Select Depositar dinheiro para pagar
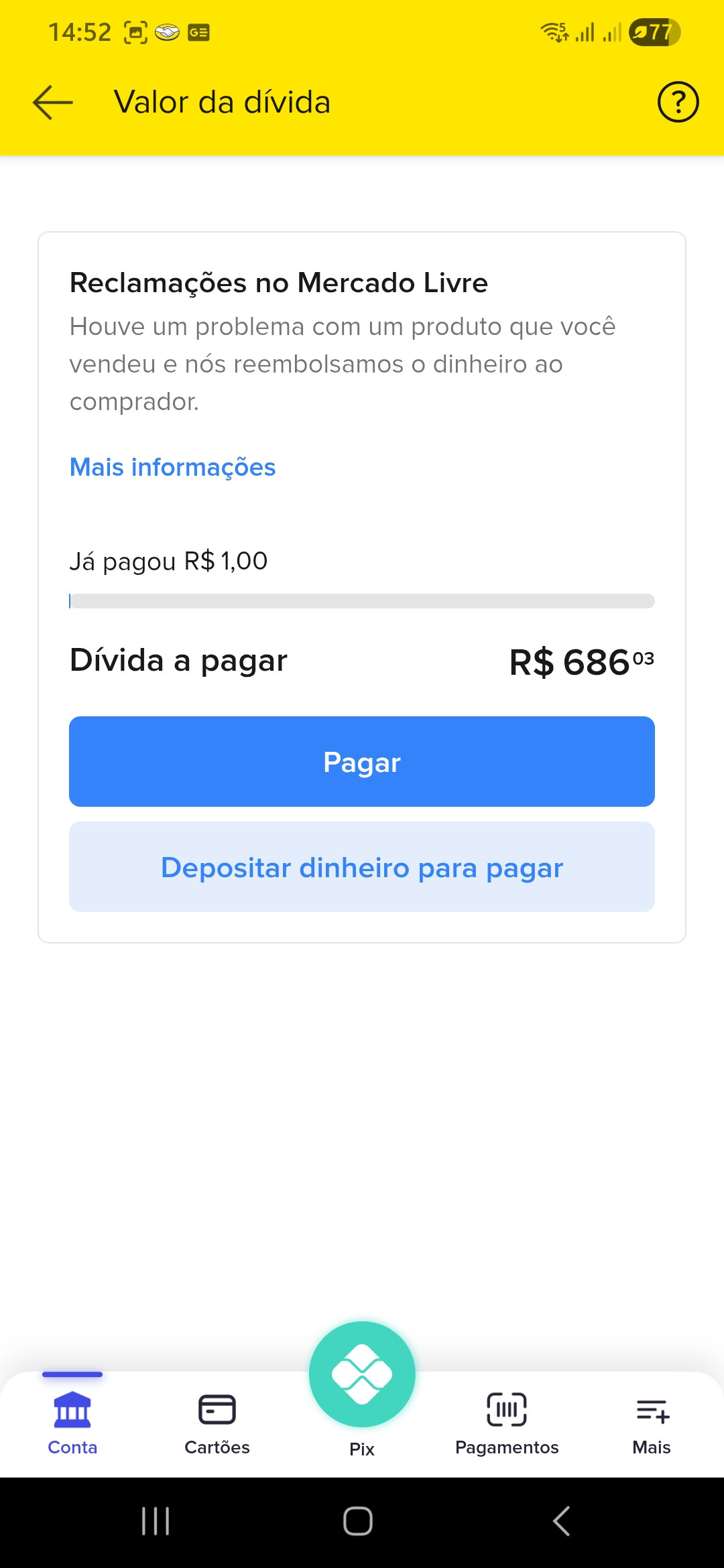This screenshot has height=1568, width=724. tap(362, 867)
